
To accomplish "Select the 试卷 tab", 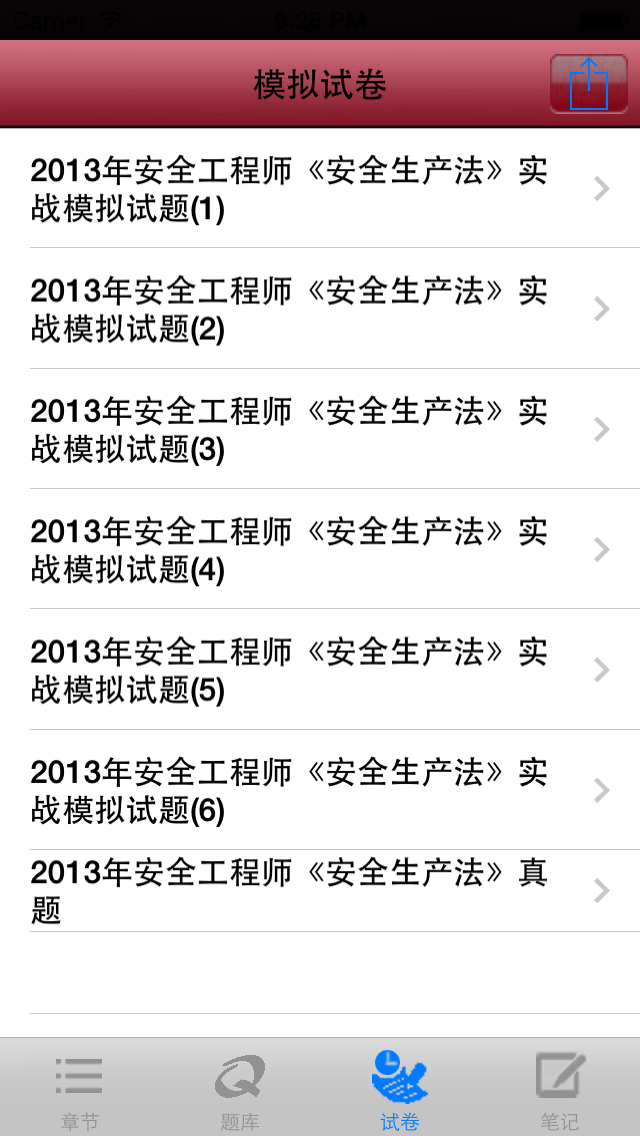I will click(x=400, y=1089).
